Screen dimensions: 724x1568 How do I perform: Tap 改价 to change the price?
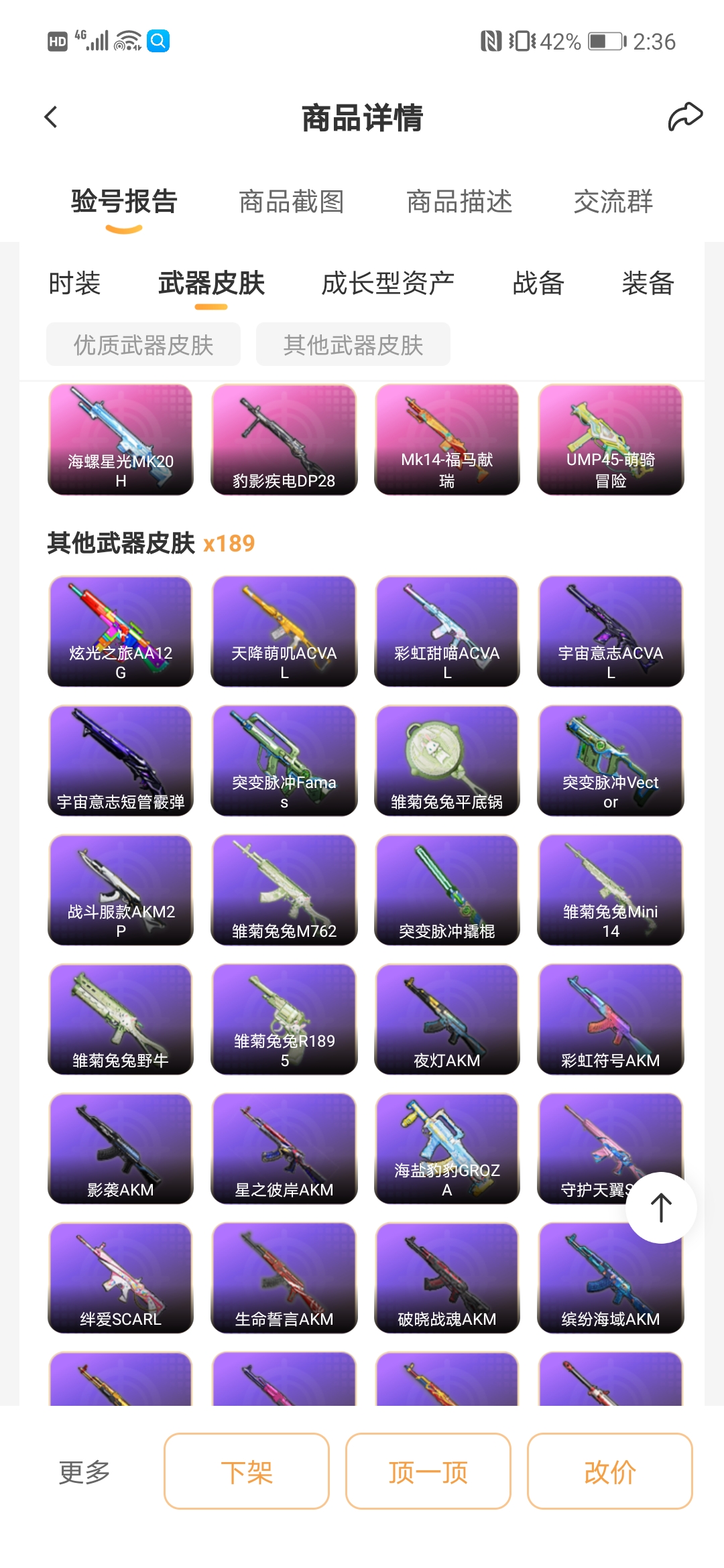tap(609, 1472)
